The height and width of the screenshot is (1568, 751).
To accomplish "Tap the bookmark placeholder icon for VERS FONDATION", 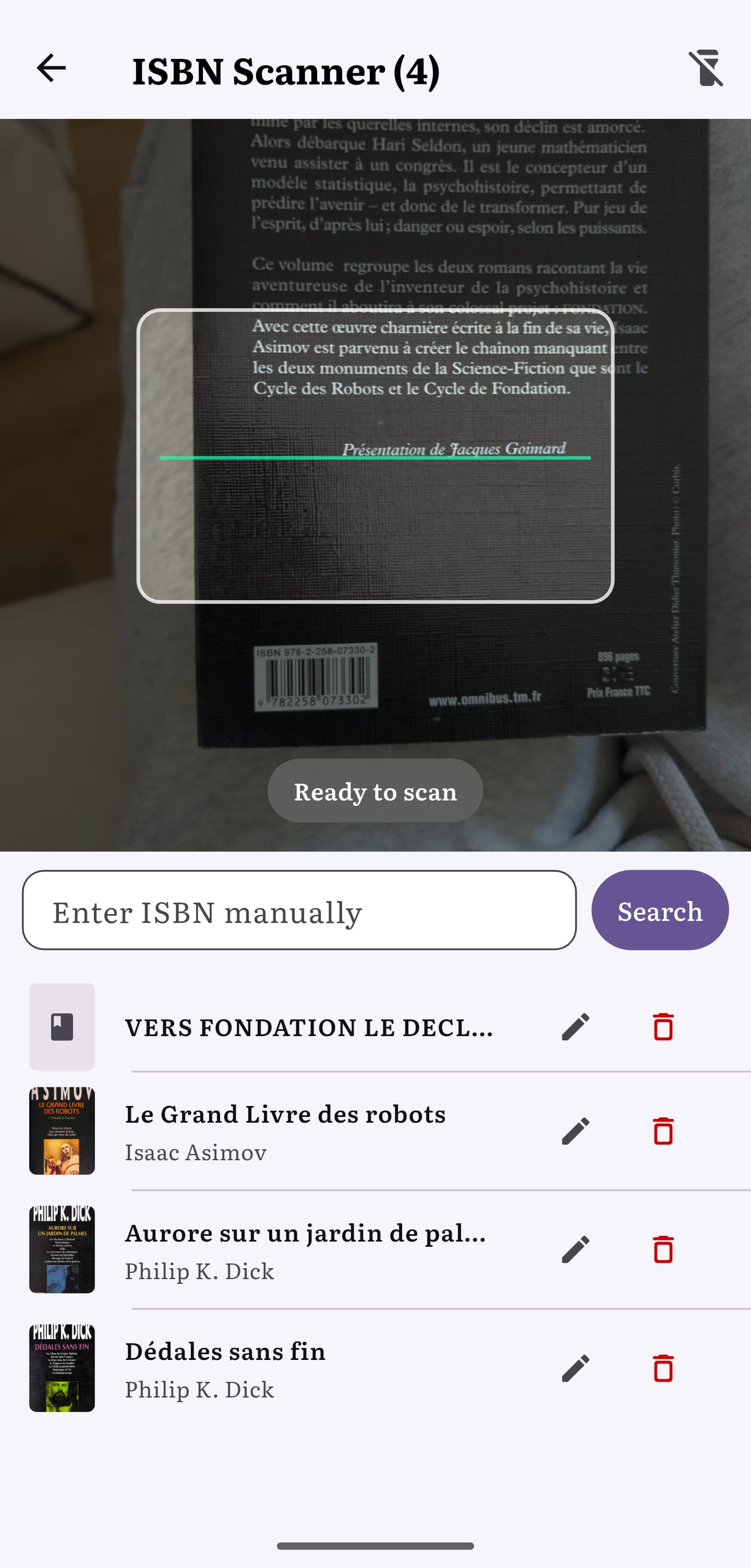I will 62,1027.
